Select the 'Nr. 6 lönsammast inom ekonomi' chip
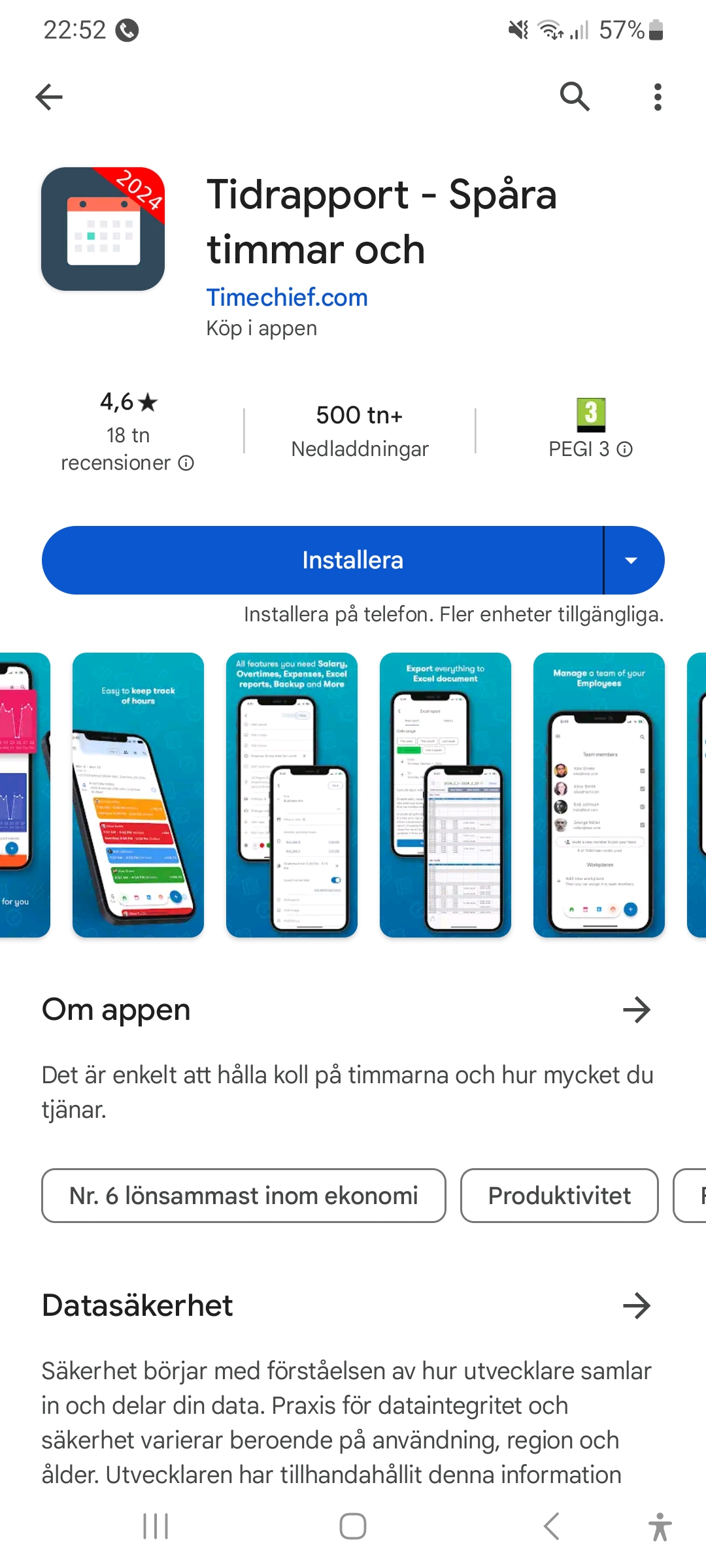The height and width of the screenshot is (1568, 706). [244, 1196]
